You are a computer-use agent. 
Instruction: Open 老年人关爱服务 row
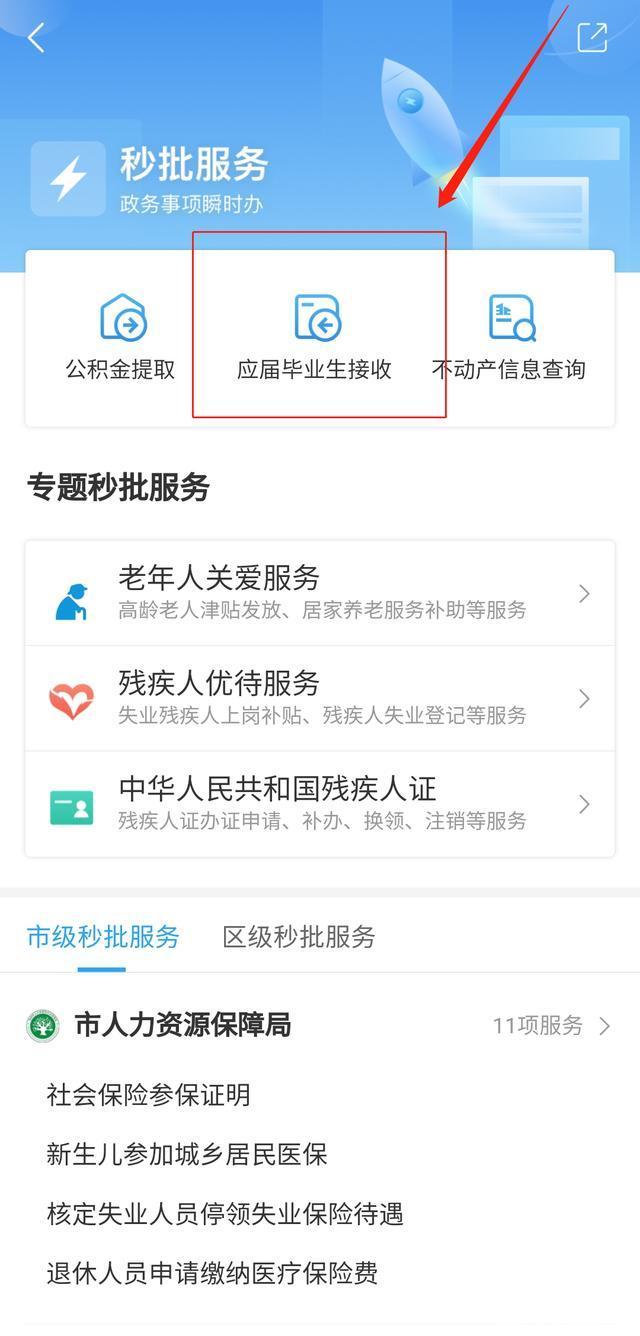tap(320, 593)
